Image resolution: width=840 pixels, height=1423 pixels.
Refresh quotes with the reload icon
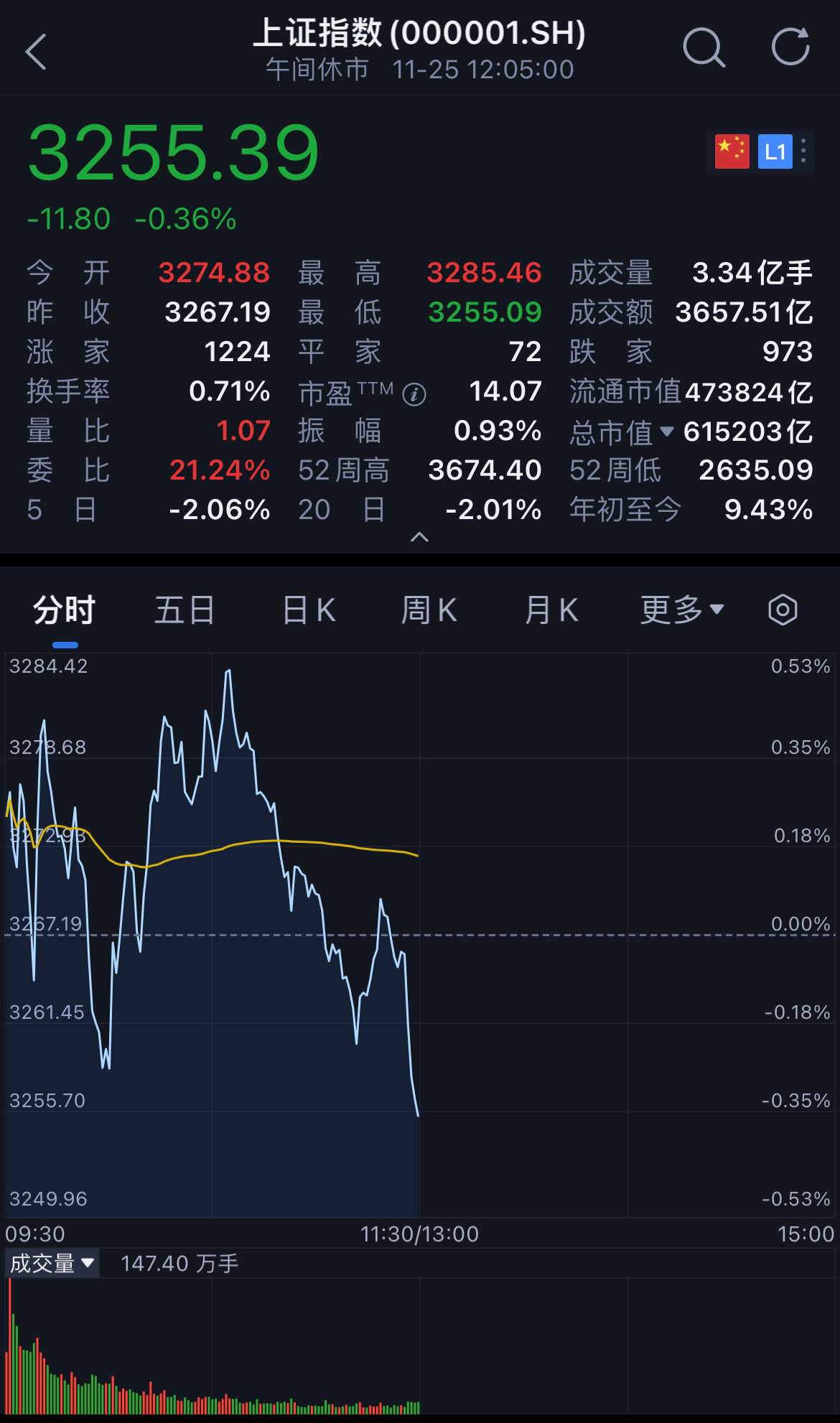point(790,49)
